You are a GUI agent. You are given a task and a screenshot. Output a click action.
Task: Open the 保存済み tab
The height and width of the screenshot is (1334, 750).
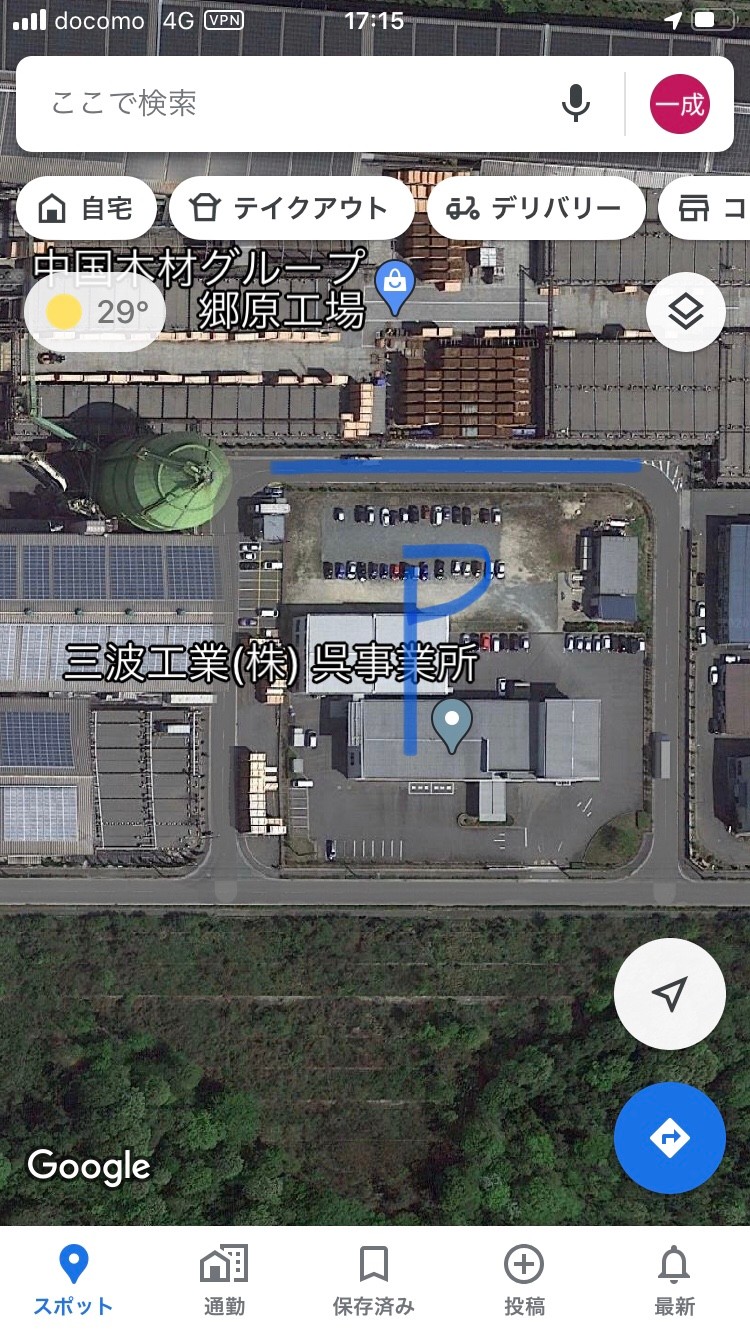point(374,1280)
